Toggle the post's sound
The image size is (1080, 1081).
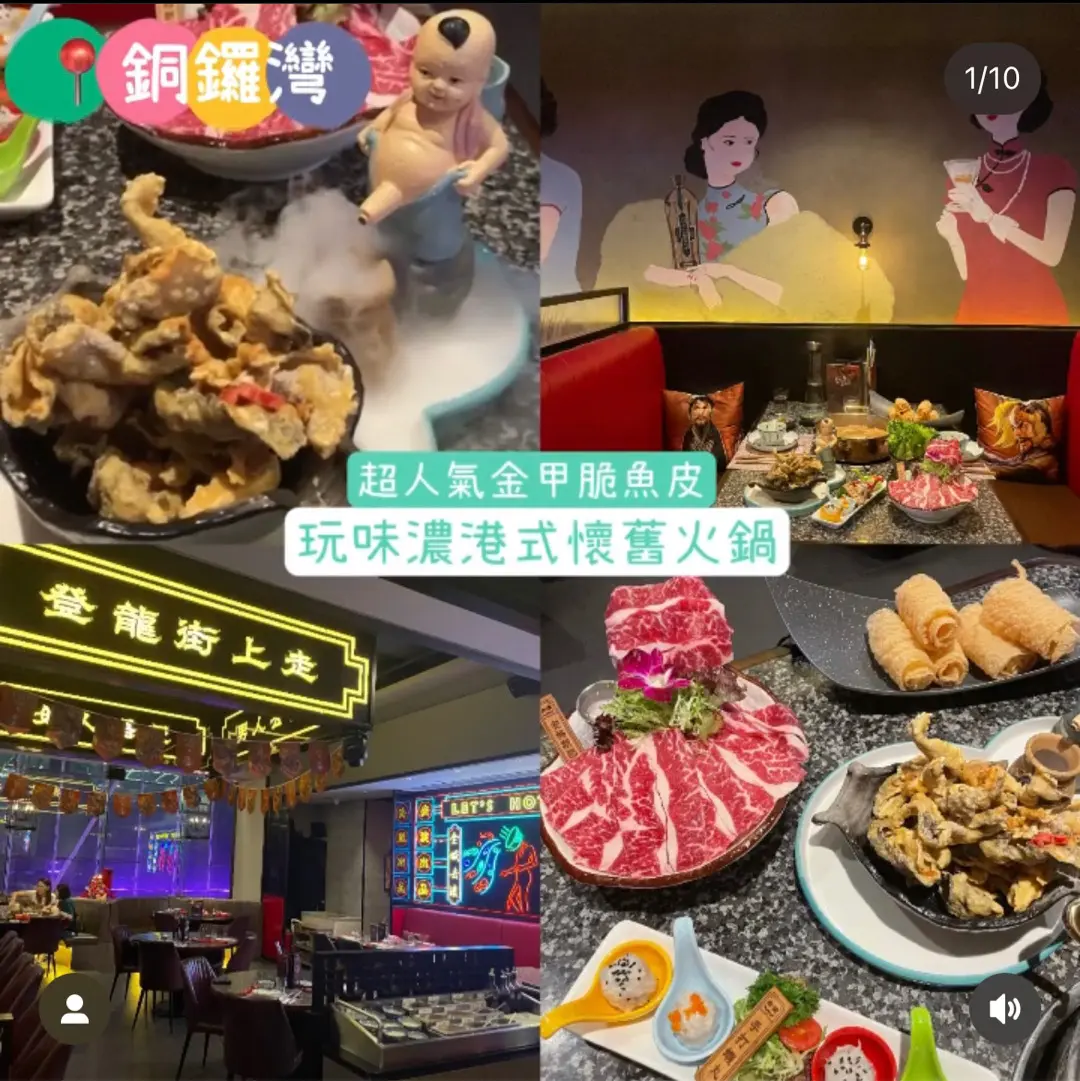click(1004, 1009)
